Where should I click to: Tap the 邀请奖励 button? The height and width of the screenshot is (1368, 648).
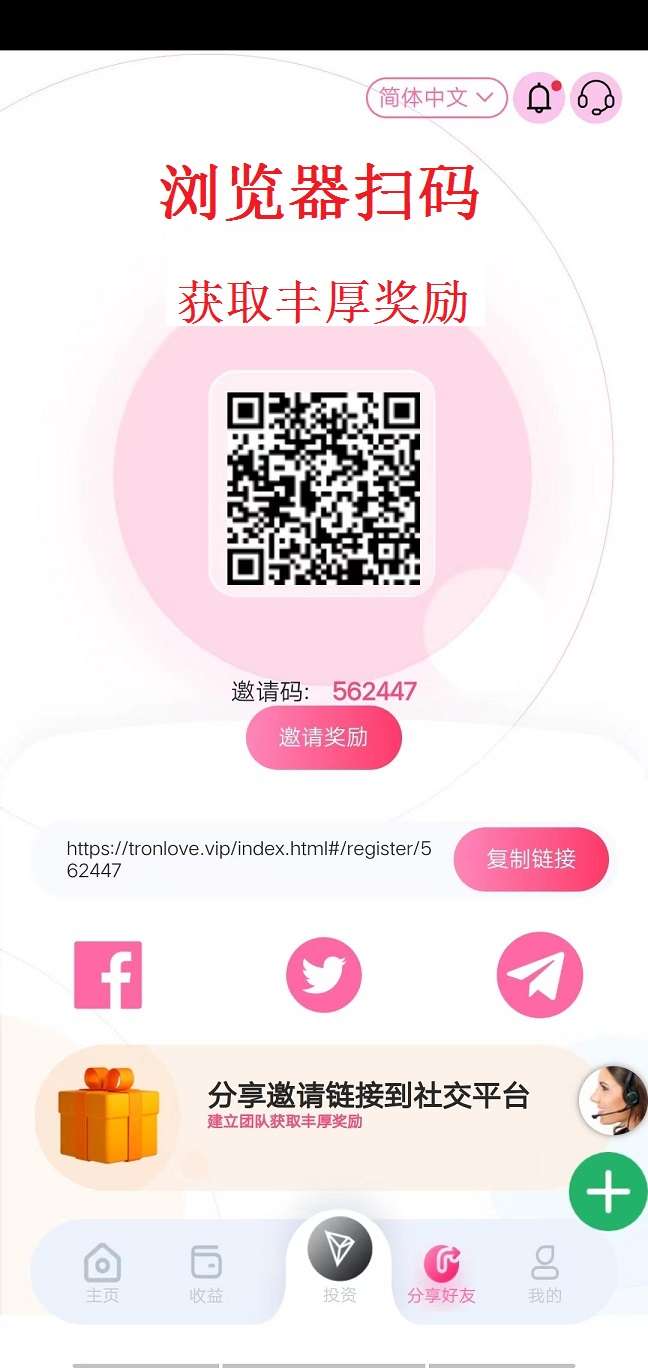pos(324,738)
